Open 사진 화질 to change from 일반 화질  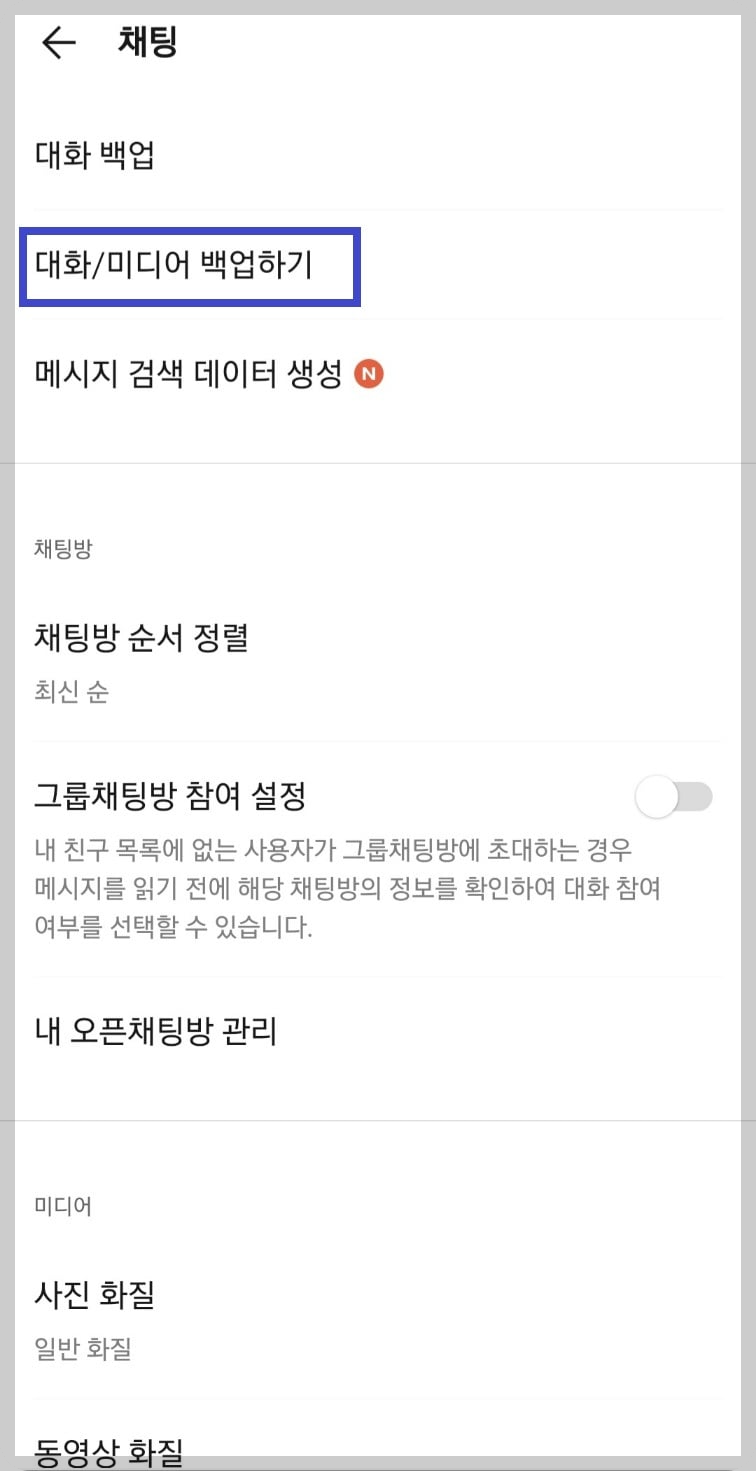click(95, 1293)
